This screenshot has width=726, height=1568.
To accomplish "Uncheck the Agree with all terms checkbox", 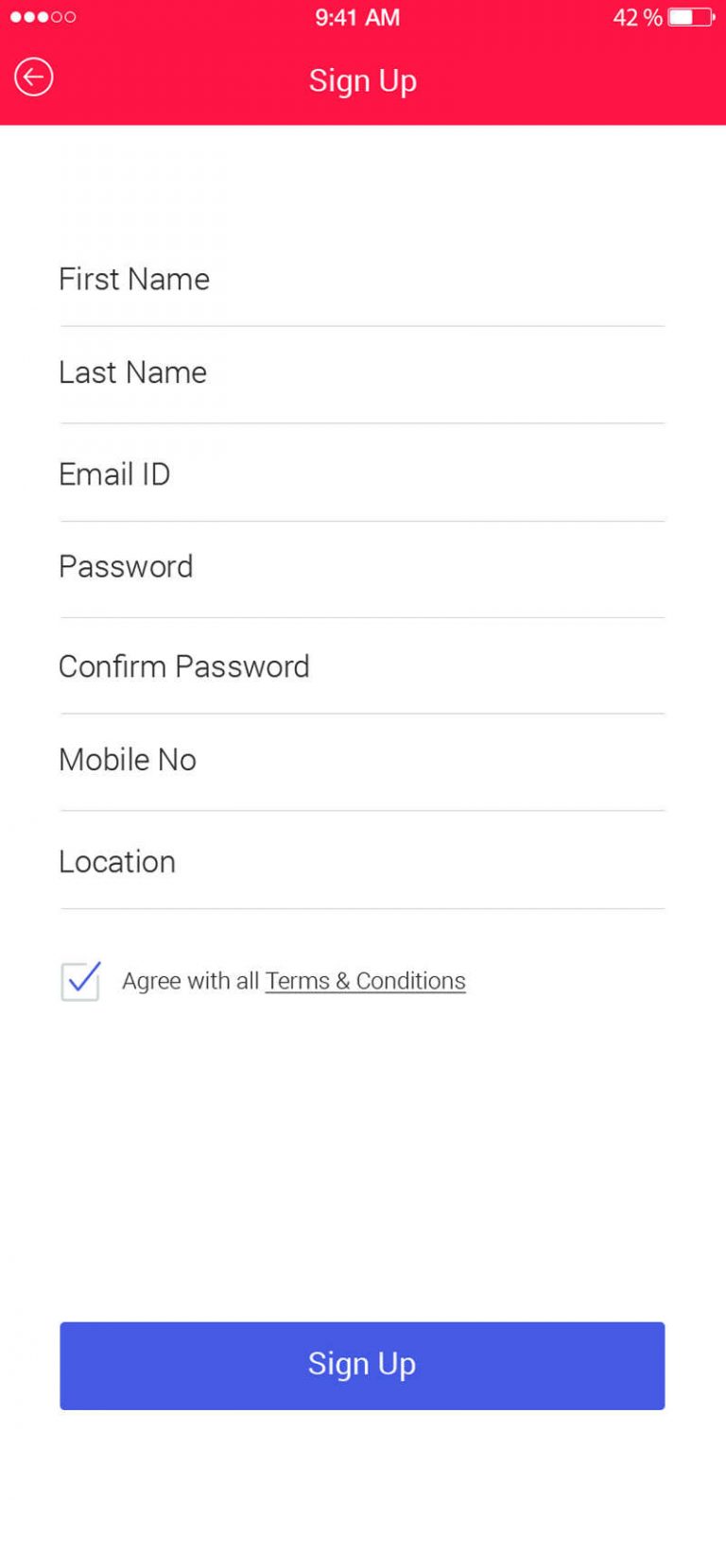I will coord(80,981).
